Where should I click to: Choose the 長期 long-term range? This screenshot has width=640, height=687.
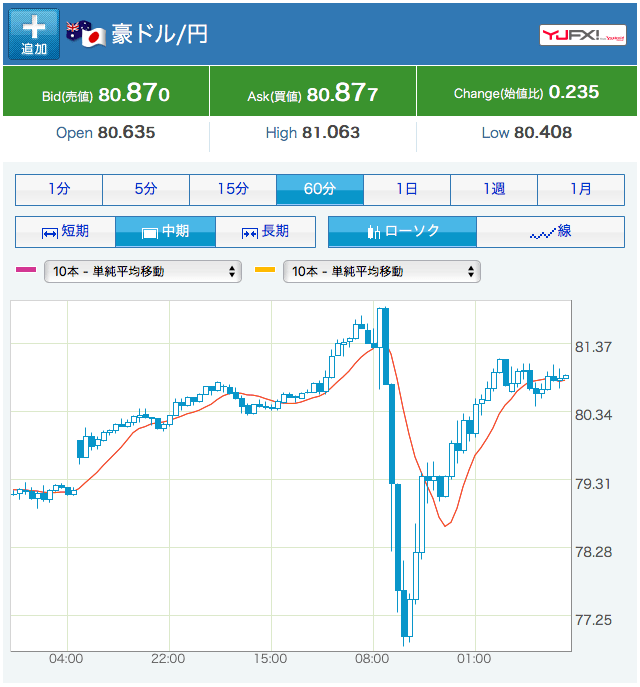pyautogui.click(x=265, y=232)
